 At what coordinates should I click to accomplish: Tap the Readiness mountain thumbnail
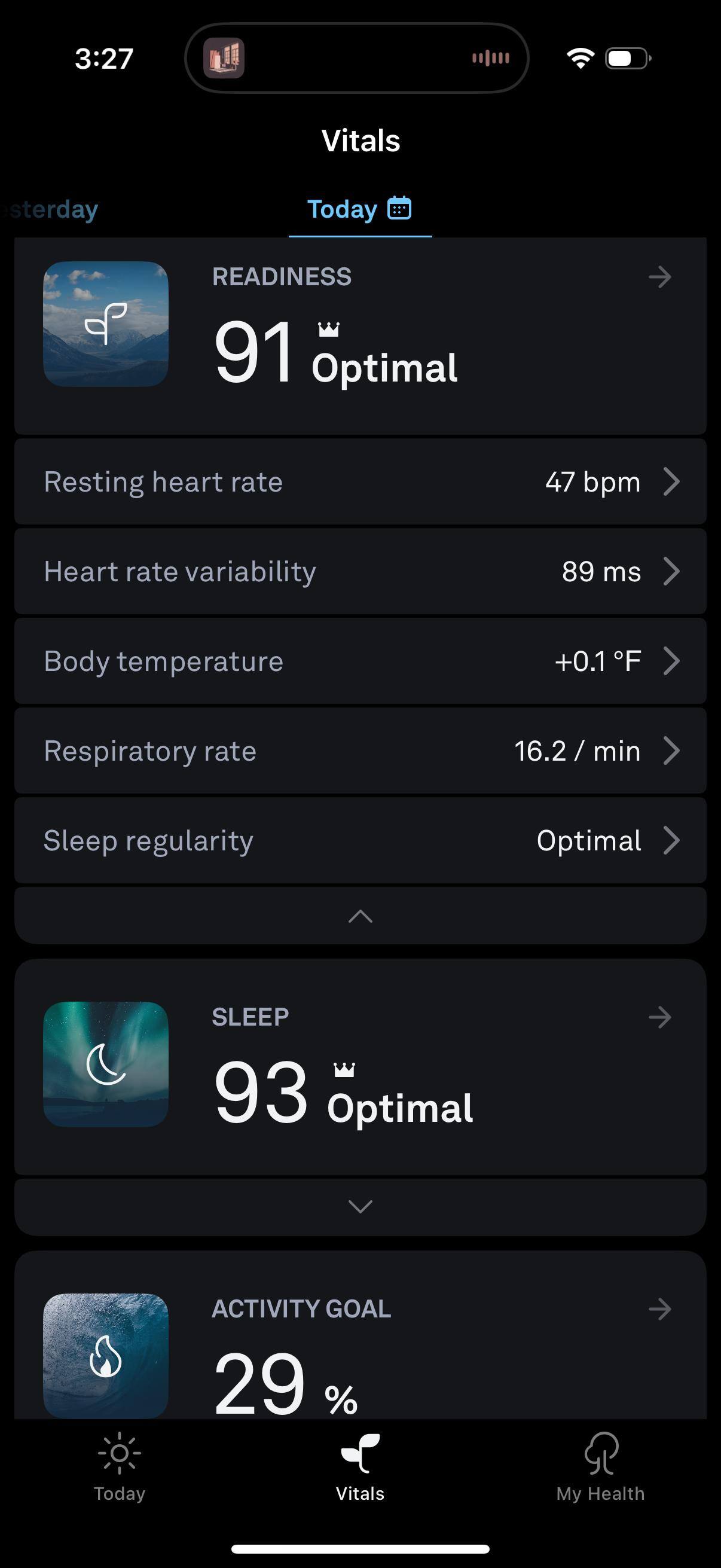click(106, 324)
